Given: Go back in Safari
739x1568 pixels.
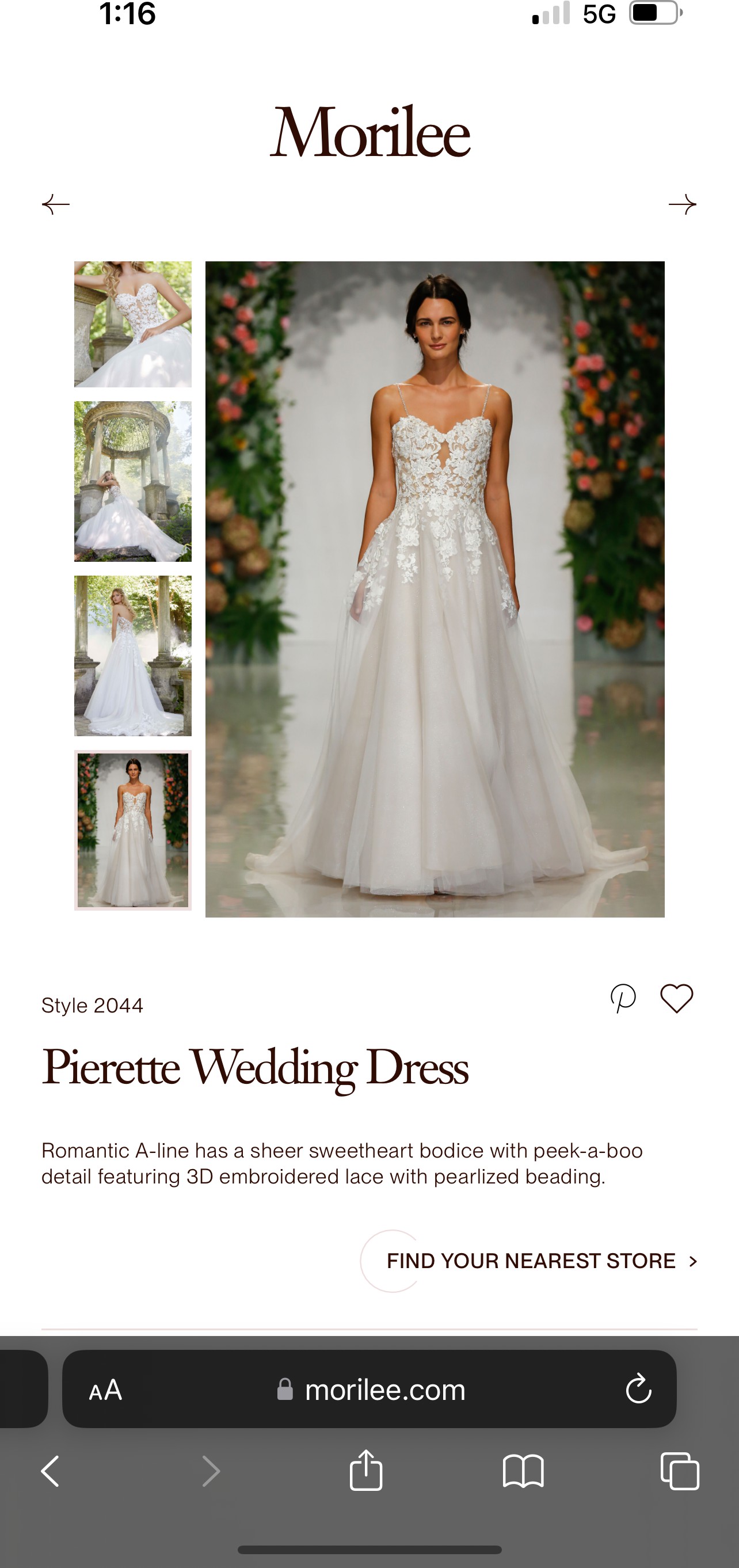Looking at the screenshot, I should point(51,1471).
